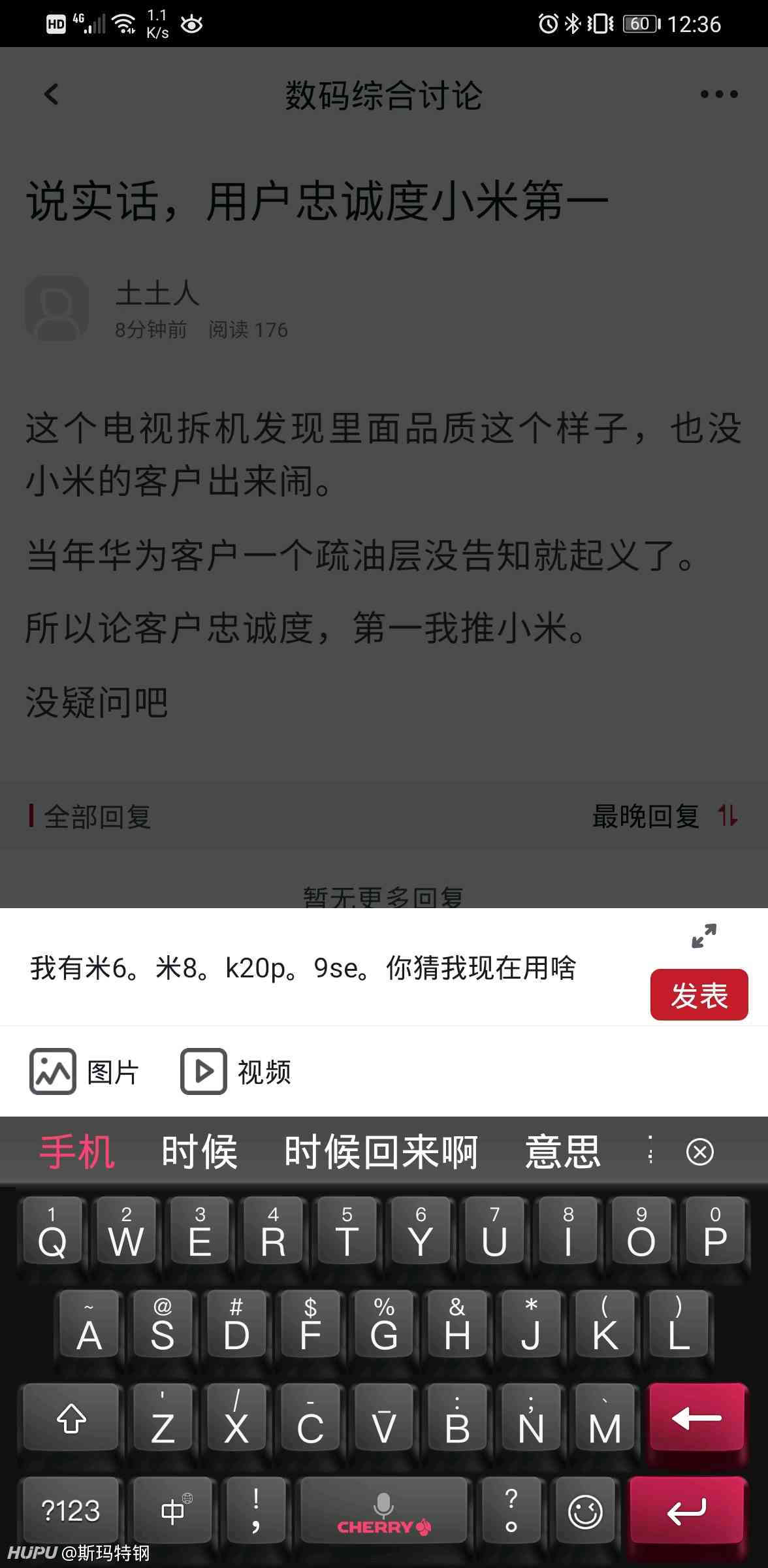Choose the 时候回来啊 suggestion
The width and height of the screenshot is (768, 1568).
pyautogui.click(x=381, y=1151)
